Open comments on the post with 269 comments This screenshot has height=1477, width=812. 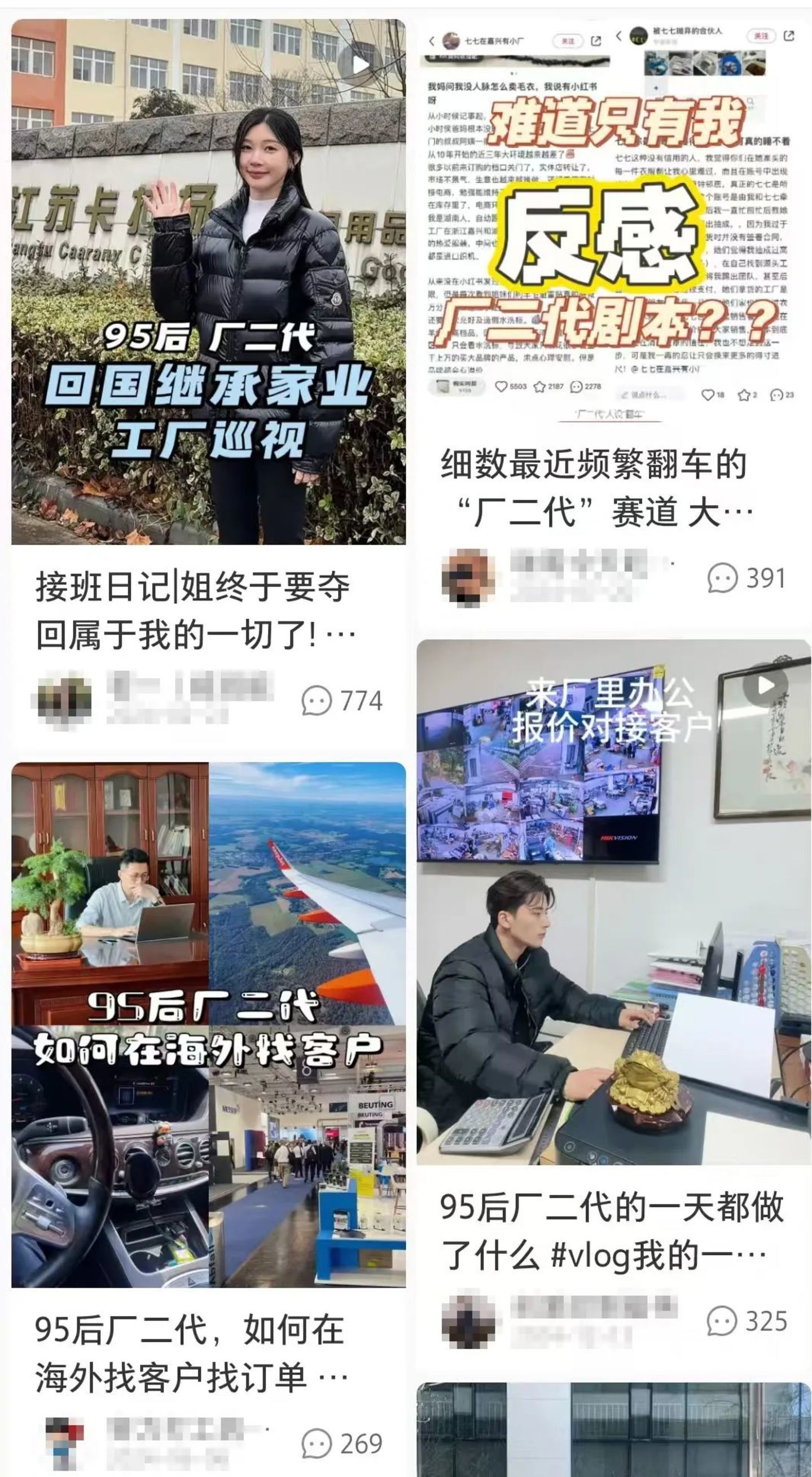(343, 1443)
